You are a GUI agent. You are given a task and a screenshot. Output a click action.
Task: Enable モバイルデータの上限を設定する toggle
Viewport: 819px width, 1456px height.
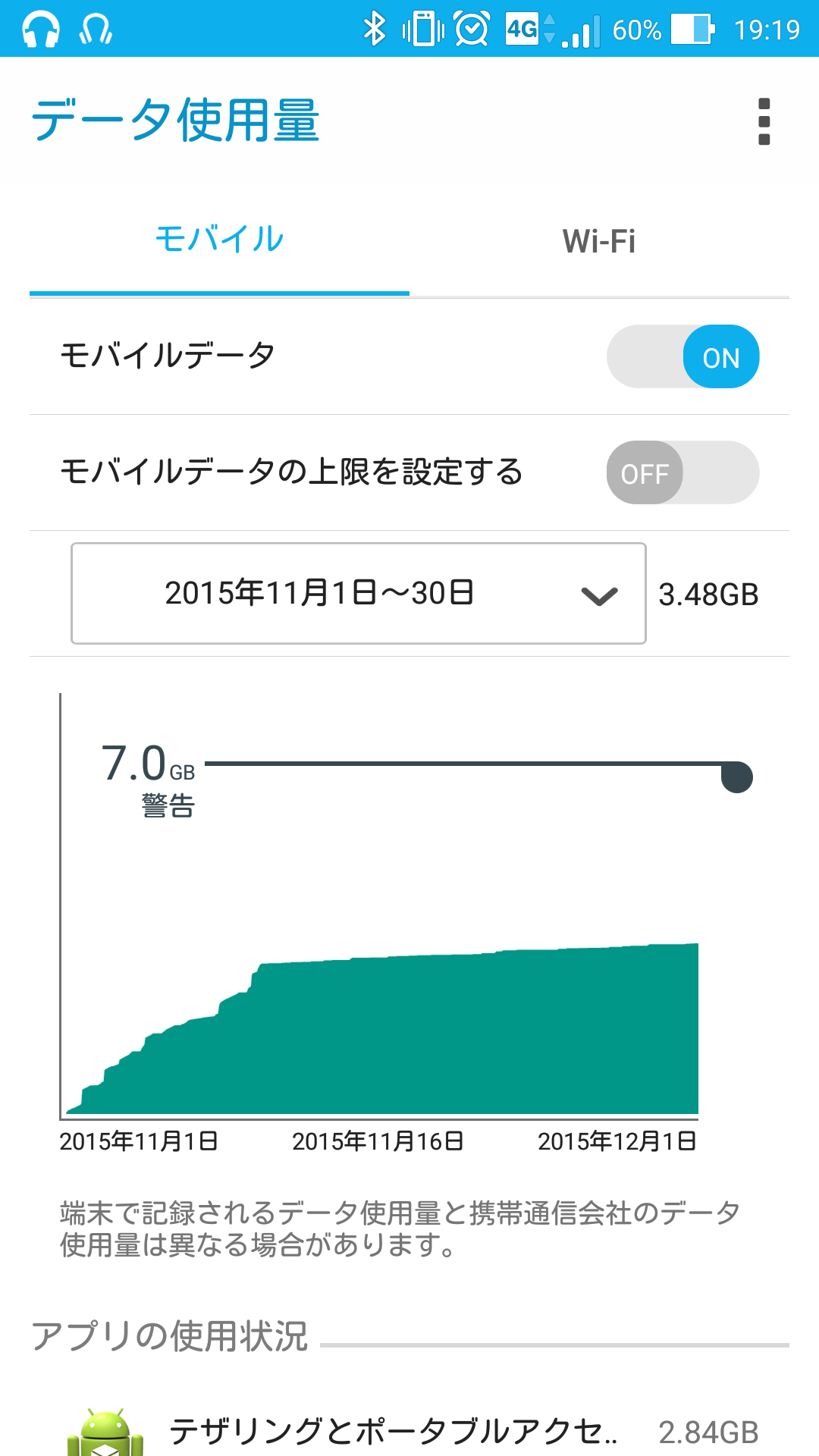click(x=682, y=473)
